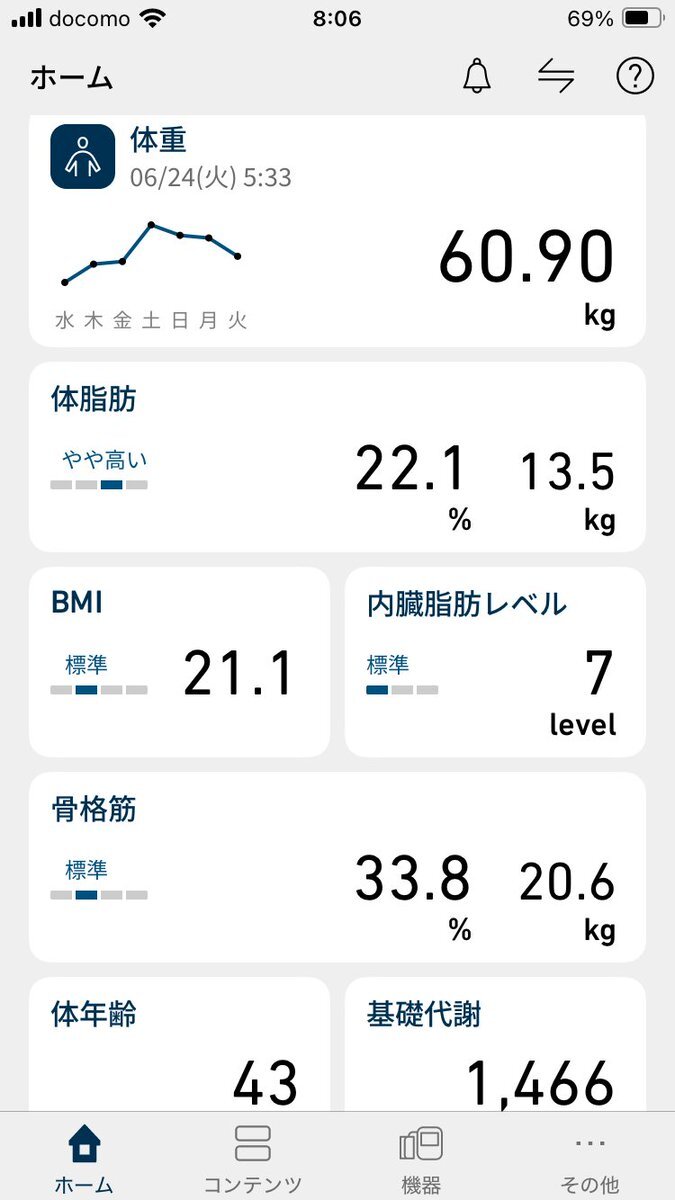The image size is (675, 1200).
Task: Open the help question mark icon
Action: pos(635,76)
